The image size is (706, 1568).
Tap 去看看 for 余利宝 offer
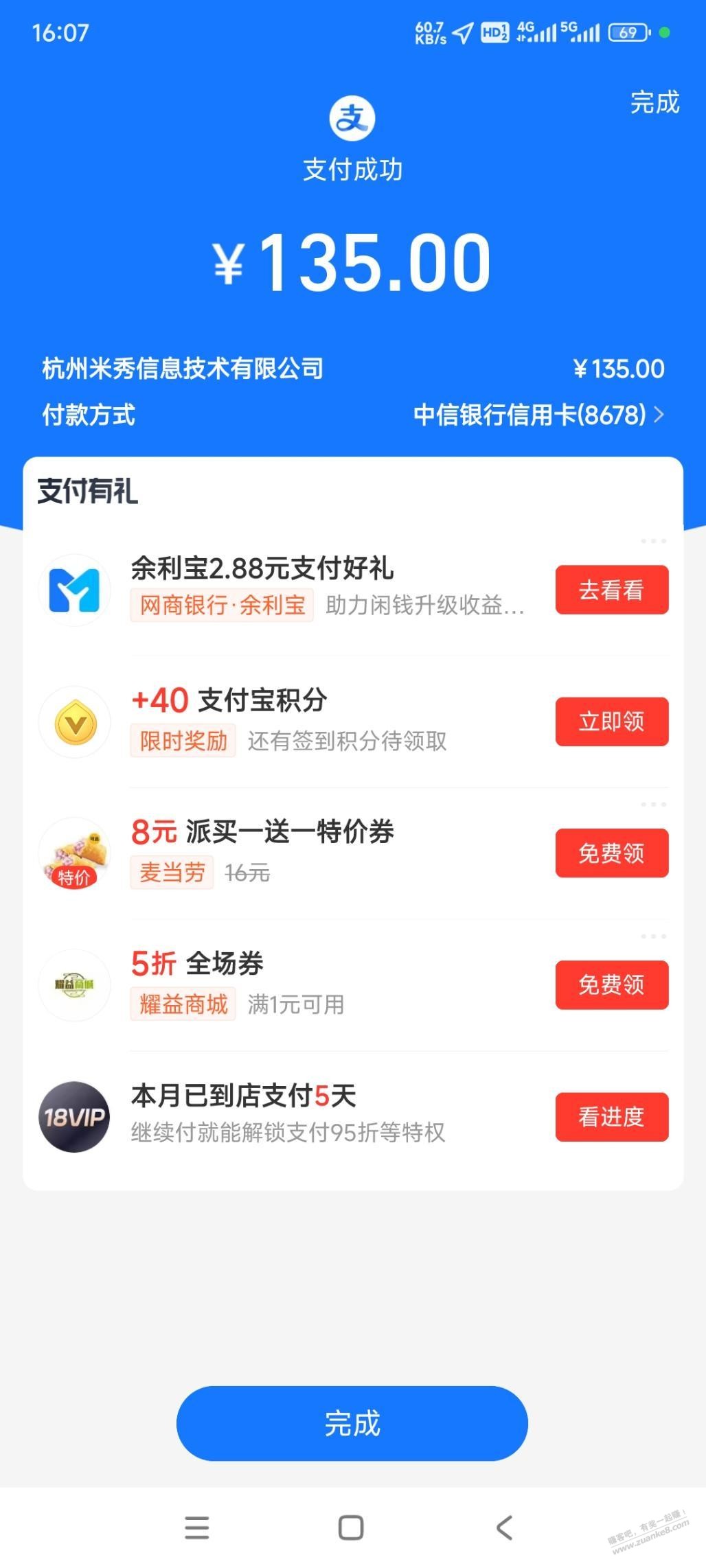point(611,590)
